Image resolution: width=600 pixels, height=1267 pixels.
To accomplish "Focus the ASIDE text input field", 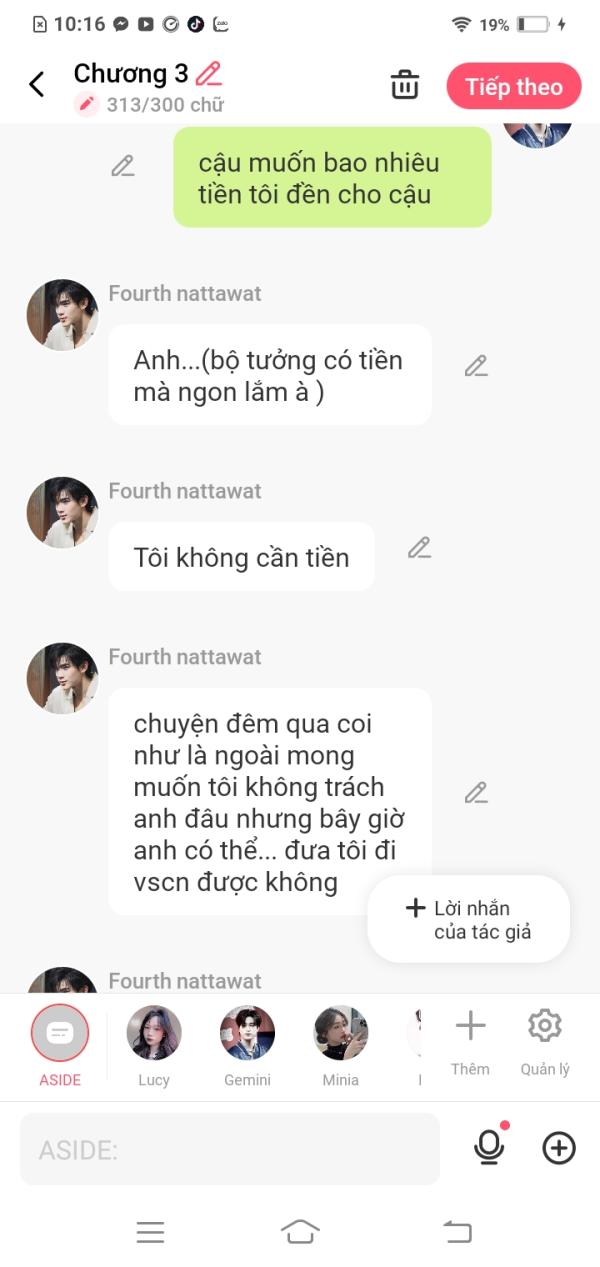I will [230, 1150].
